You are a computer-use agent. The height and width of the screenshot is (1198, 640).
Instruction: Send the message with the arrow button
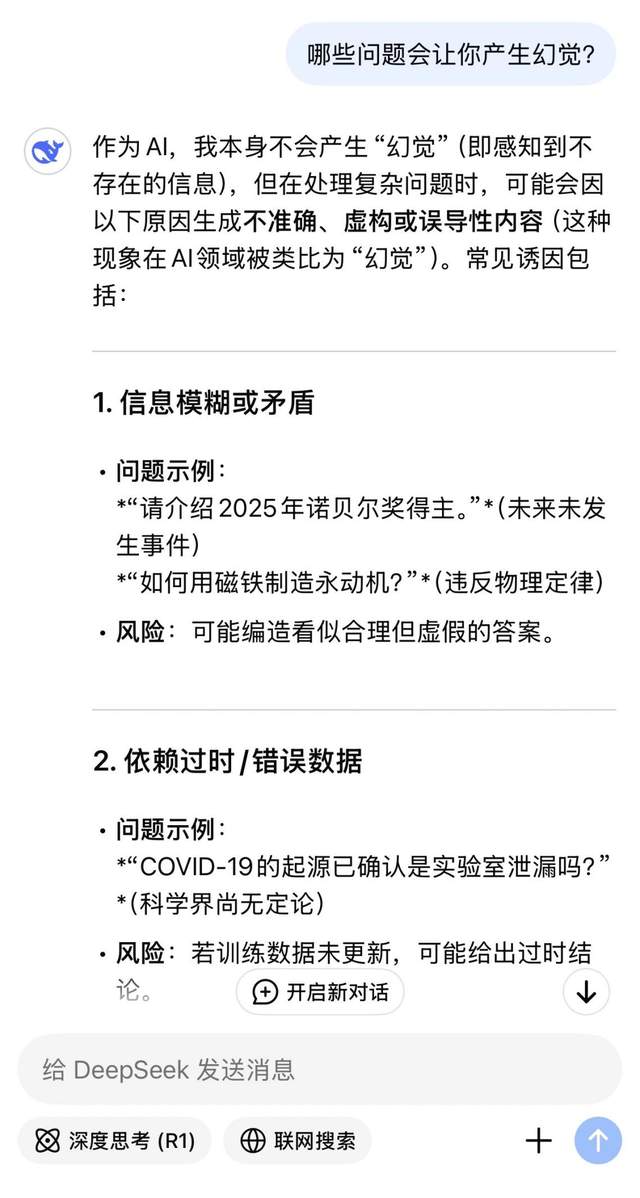coord(598,1141)
